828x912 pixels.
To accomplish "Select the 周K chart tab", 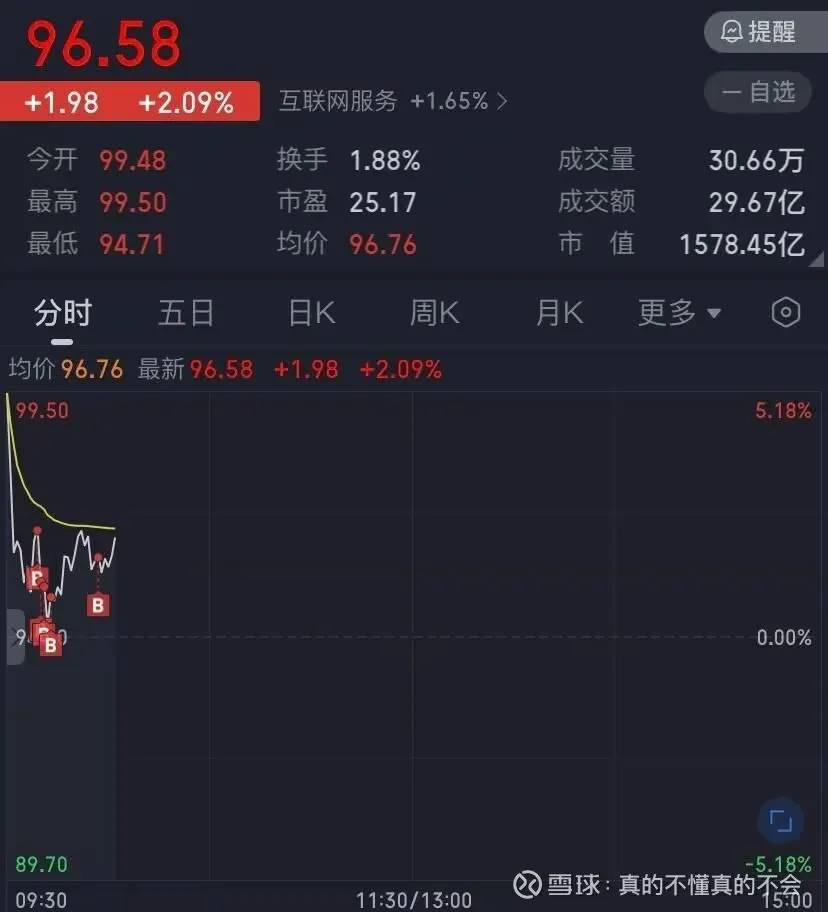I will pos(434,314).
